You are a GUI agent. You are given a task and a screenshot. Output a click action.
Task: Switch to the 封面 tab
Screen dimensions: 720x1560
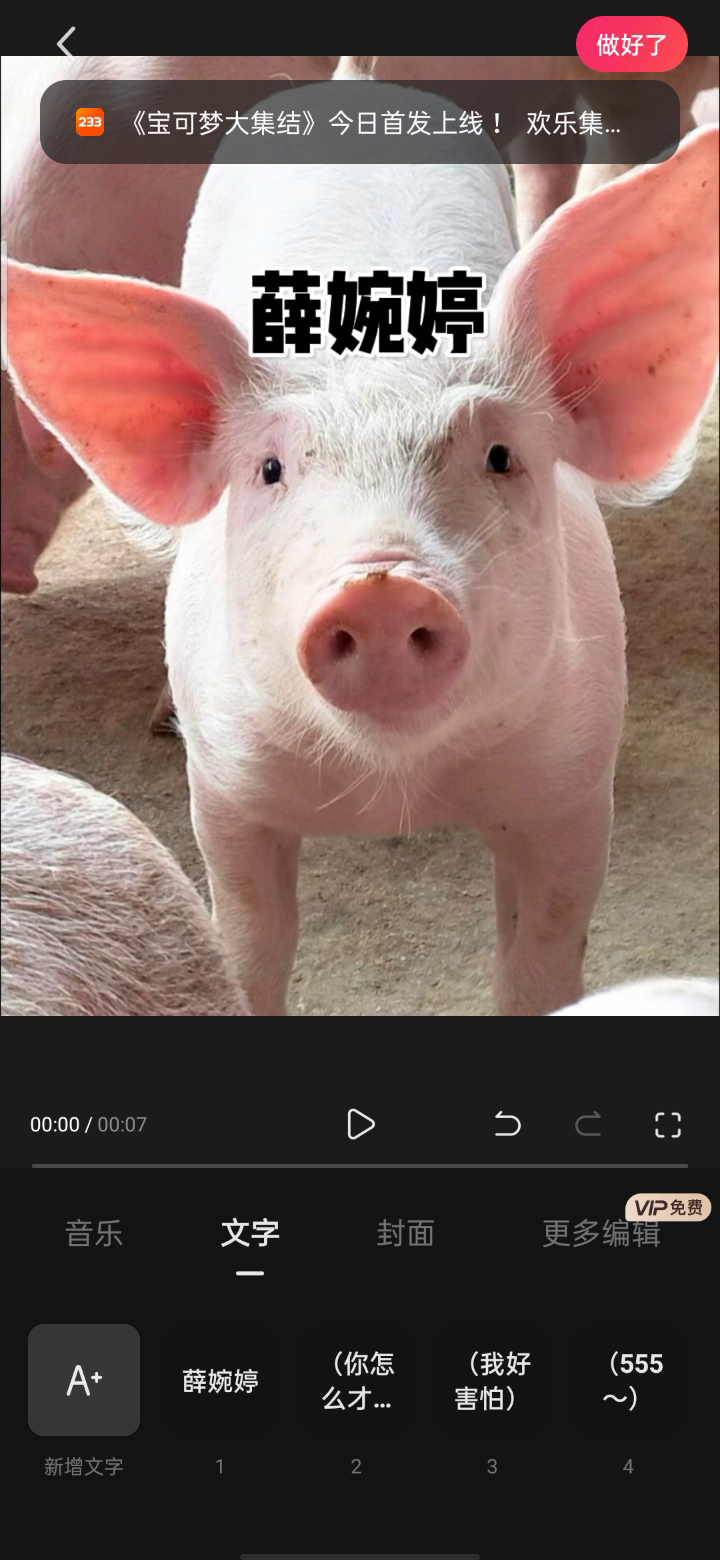[x=405, y=1233]
